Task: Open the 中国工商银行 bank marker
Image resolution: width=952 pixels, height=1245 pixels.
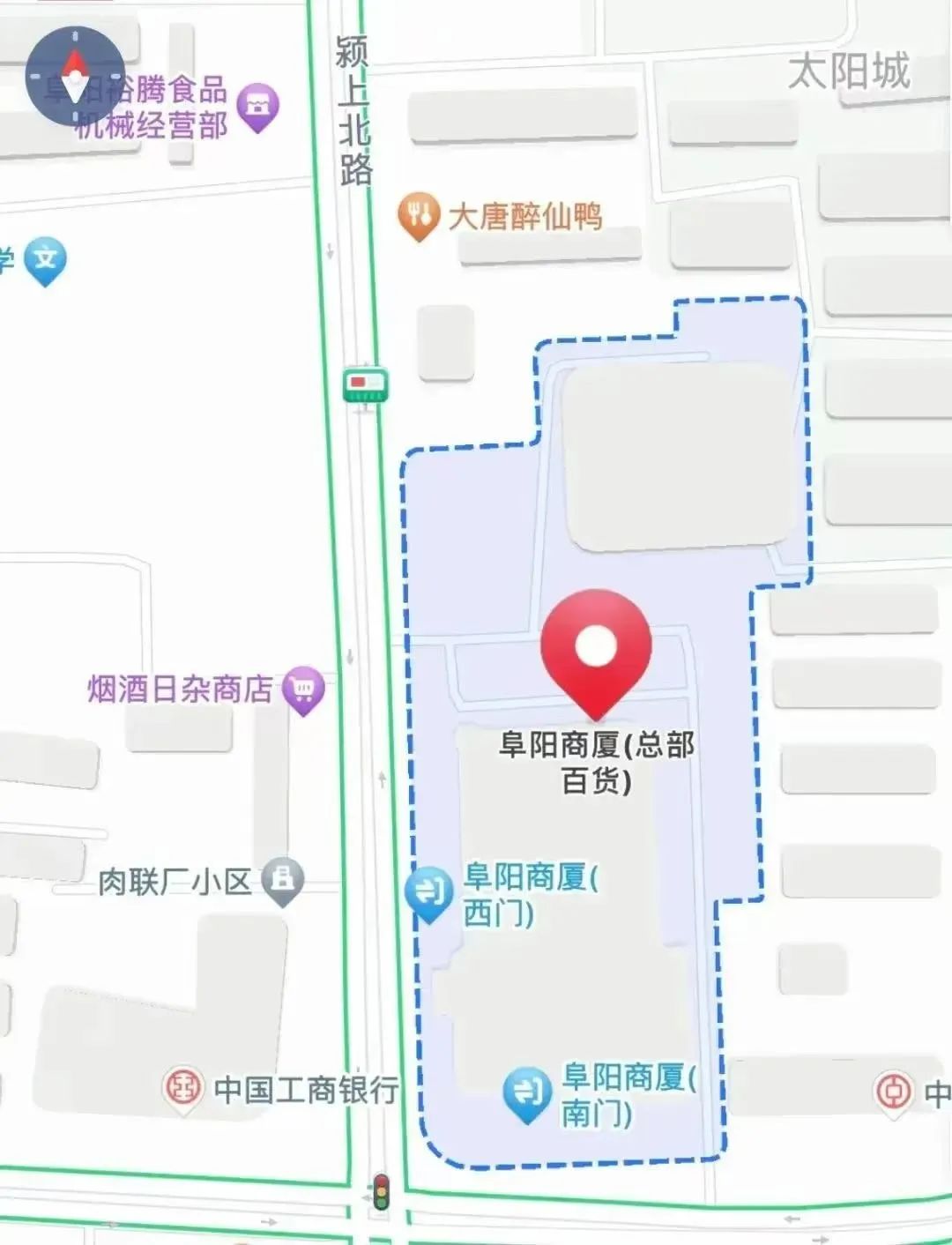Action: coord(183,1090)
